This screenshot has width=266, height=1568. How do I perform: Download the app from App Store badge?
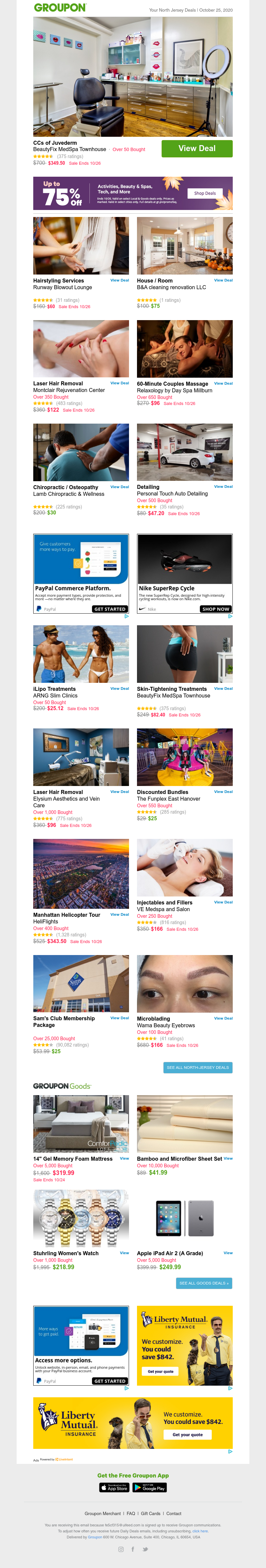pyautogui.click(x=114, y=1488)
